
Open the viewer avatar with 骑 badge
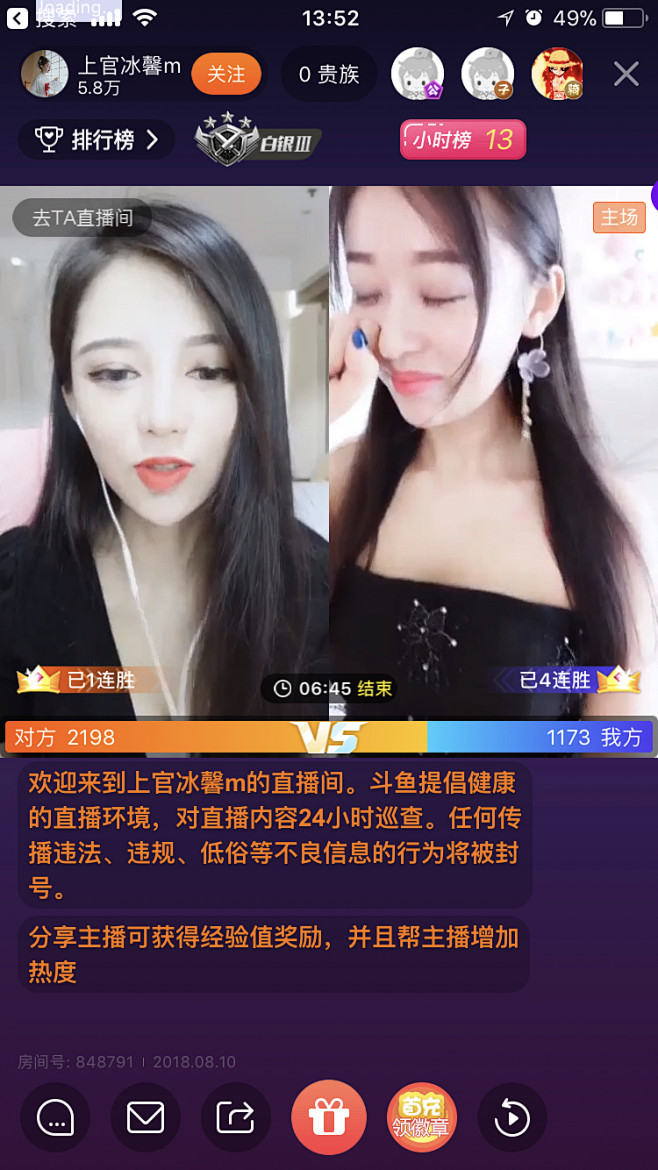coord(557,74)
